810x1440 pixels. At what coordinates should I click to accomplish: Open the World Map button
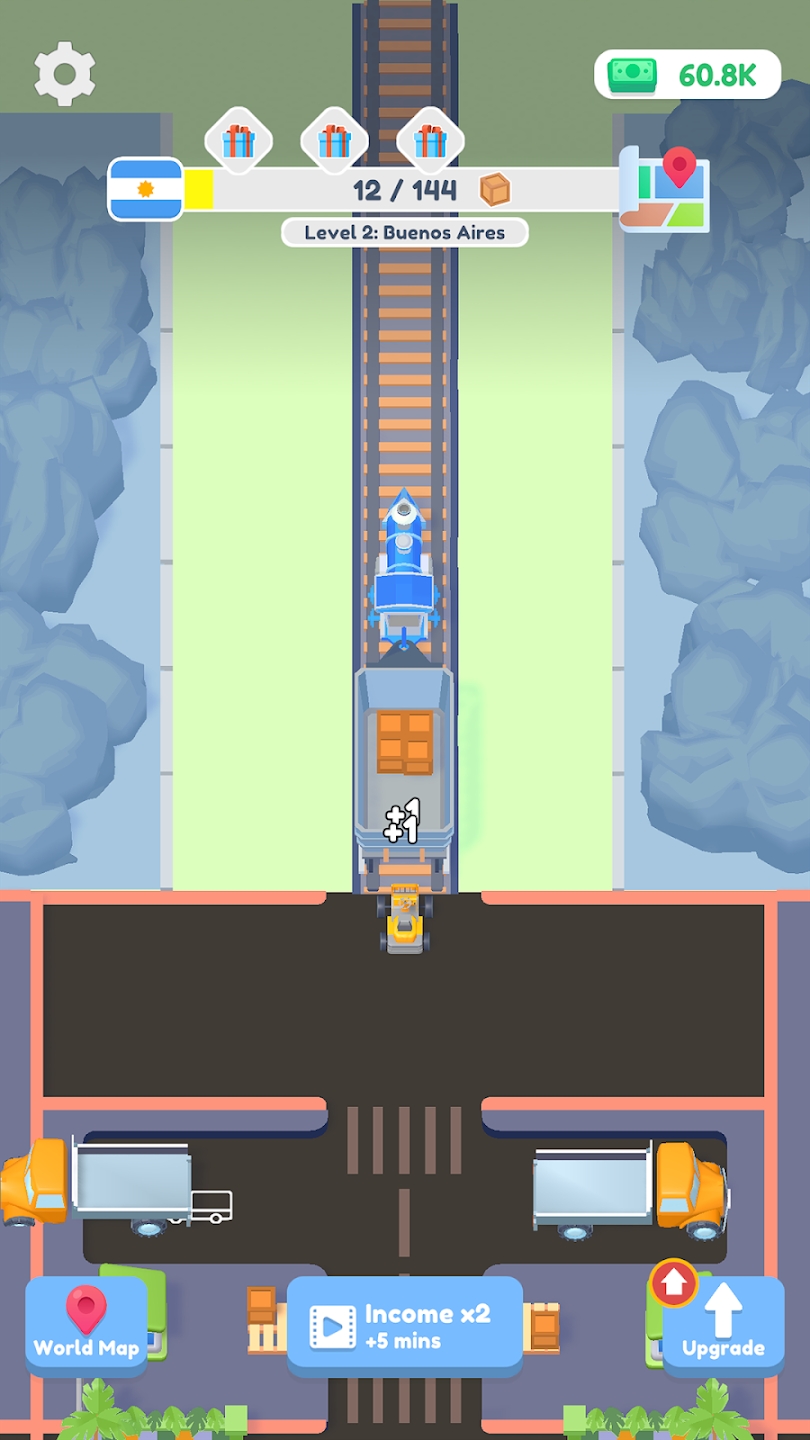86,1325
